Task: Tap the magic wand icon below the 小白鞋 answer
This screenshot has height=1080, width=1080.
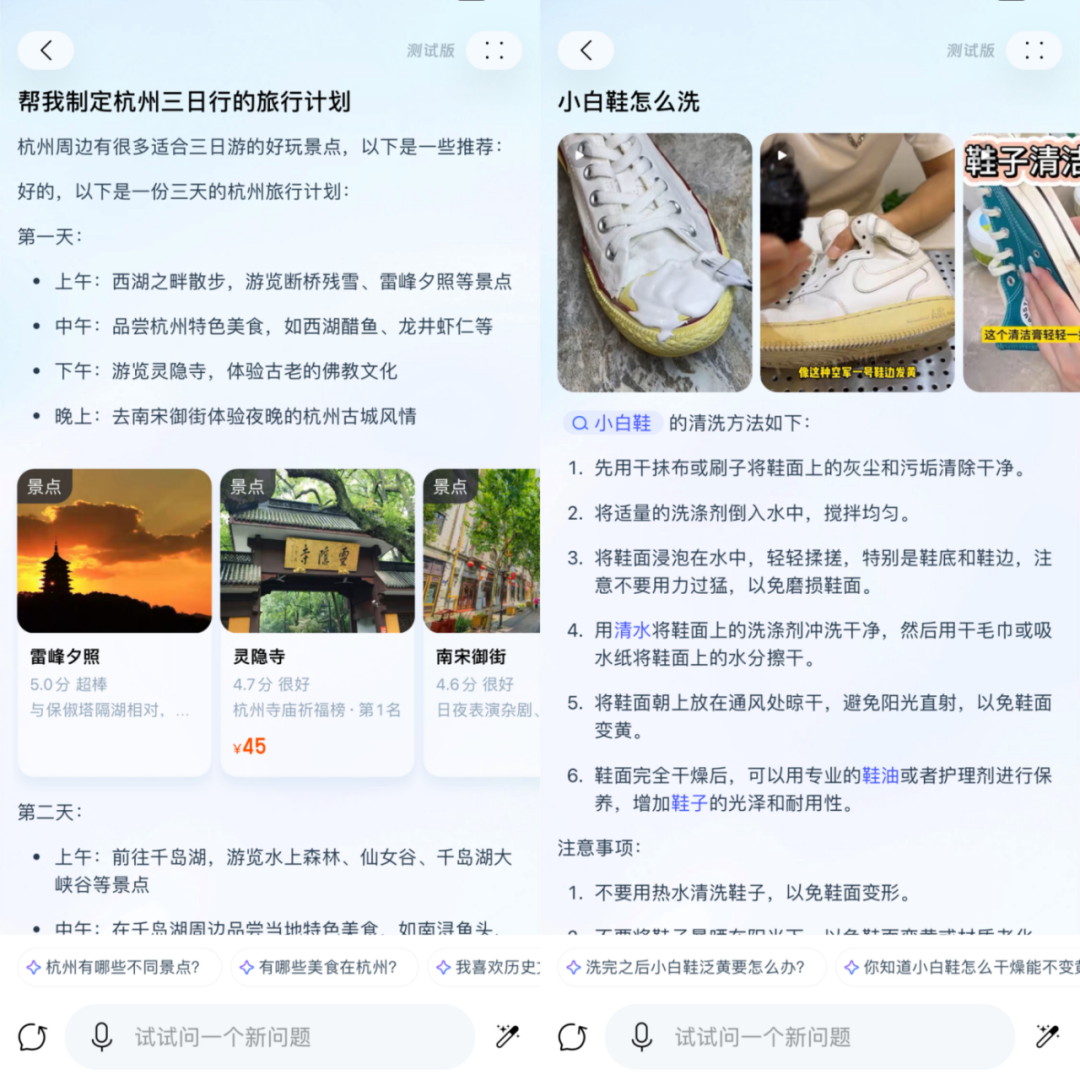Action: click(x=1047, y=1036)
